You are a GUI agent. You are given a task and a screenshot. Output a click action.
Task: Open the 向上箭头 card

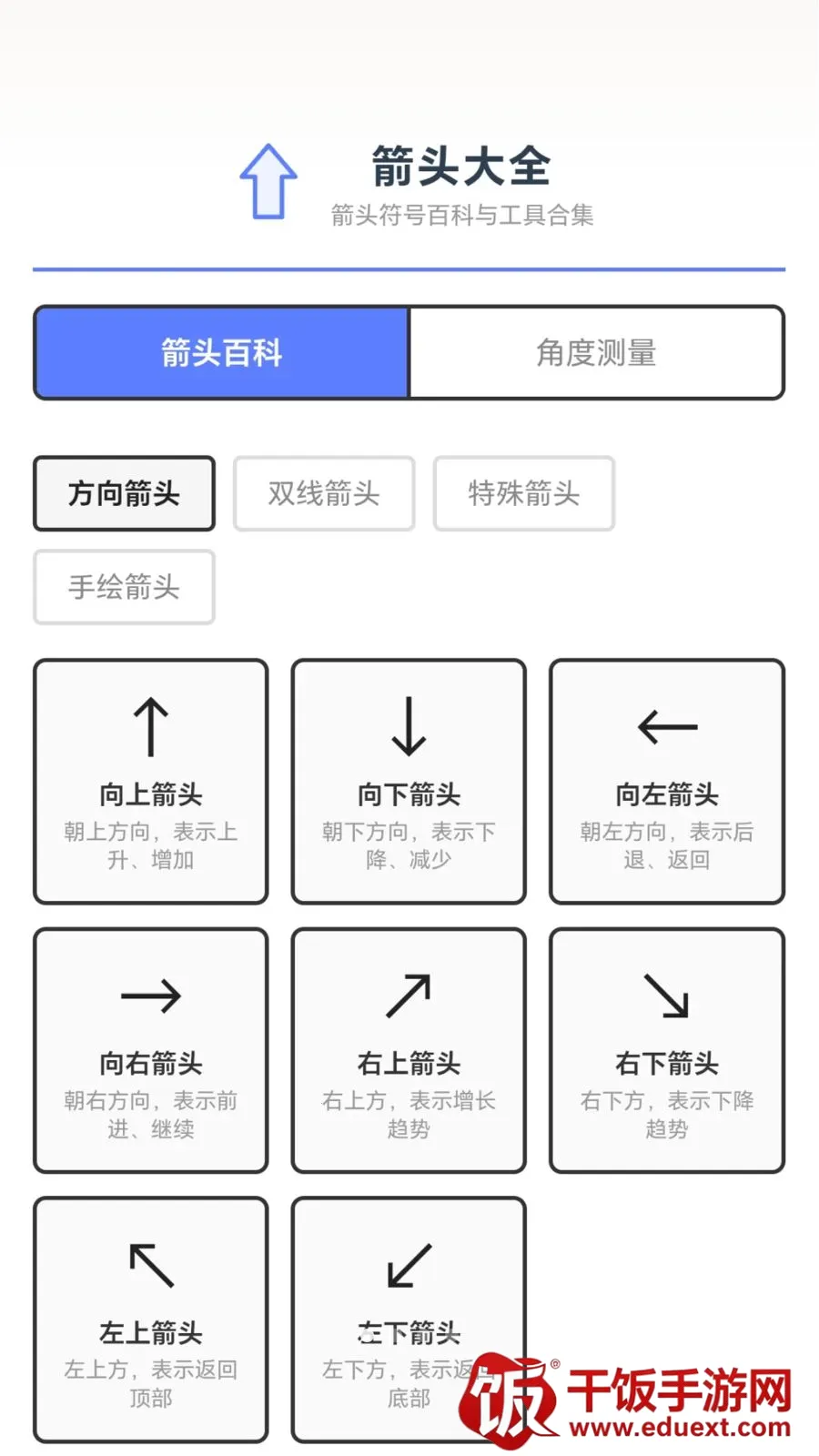coord(151,782)
